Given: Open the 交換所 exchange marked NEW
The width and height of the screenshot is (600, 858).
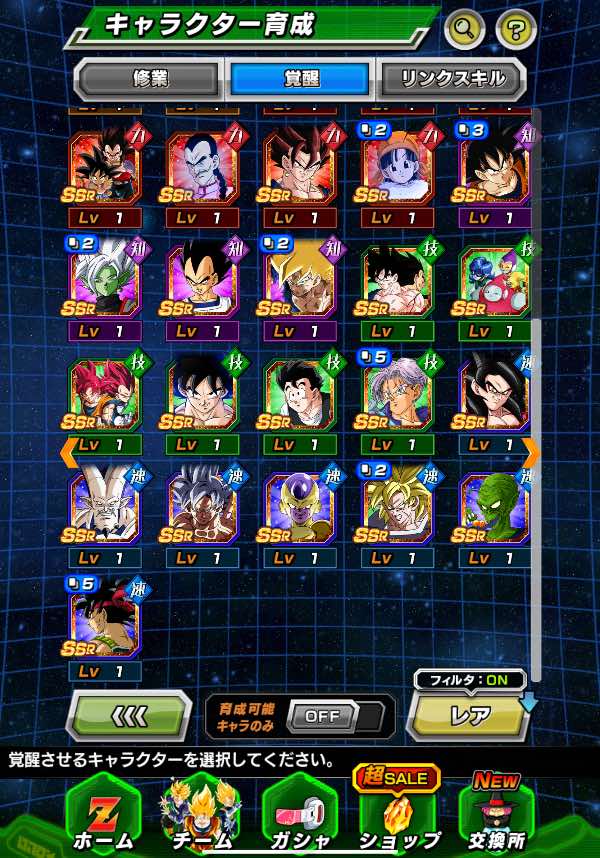Looking at the screenshot, I should pos(497,812).
